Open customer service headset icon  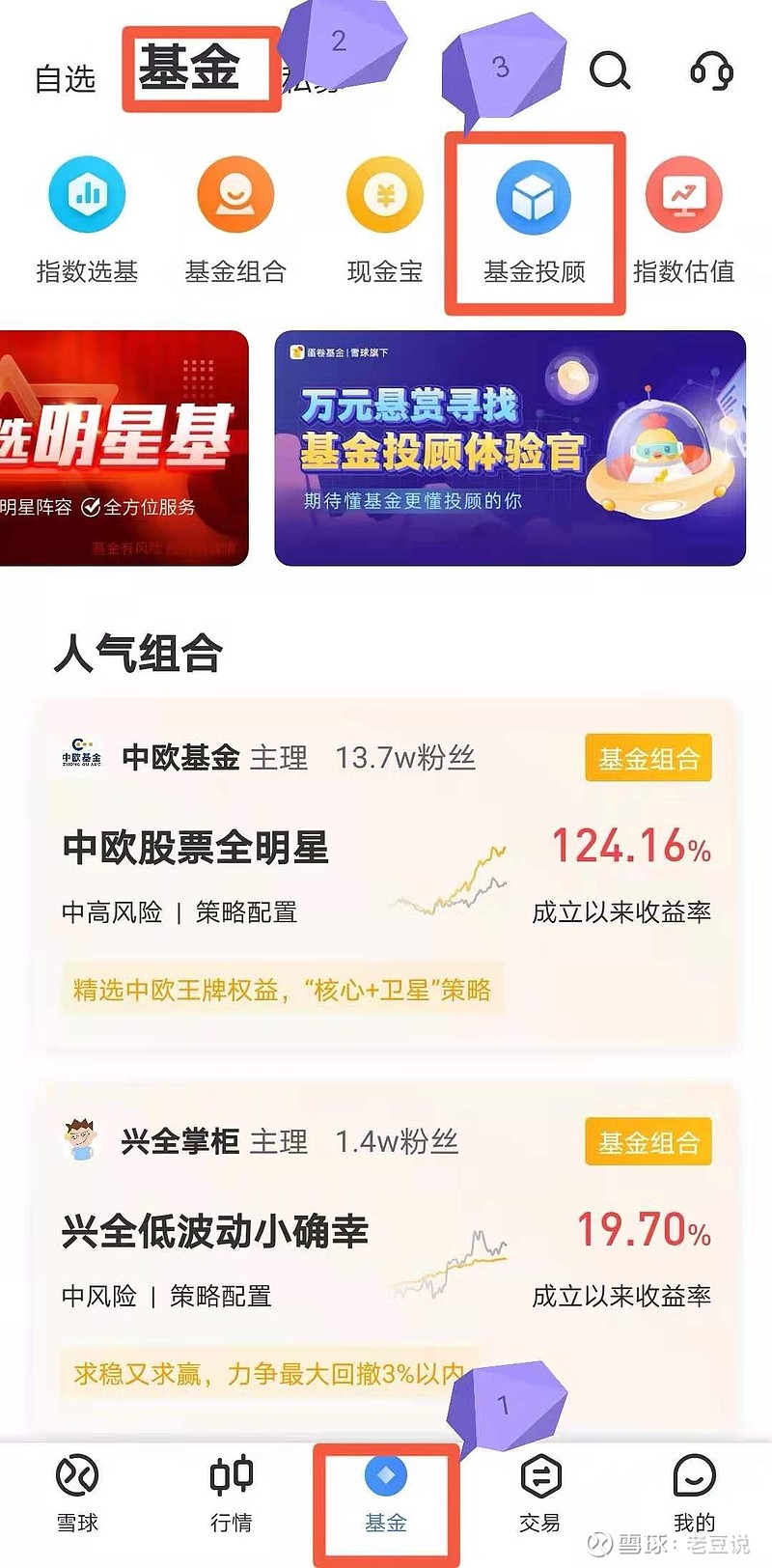tap(711, 71)
